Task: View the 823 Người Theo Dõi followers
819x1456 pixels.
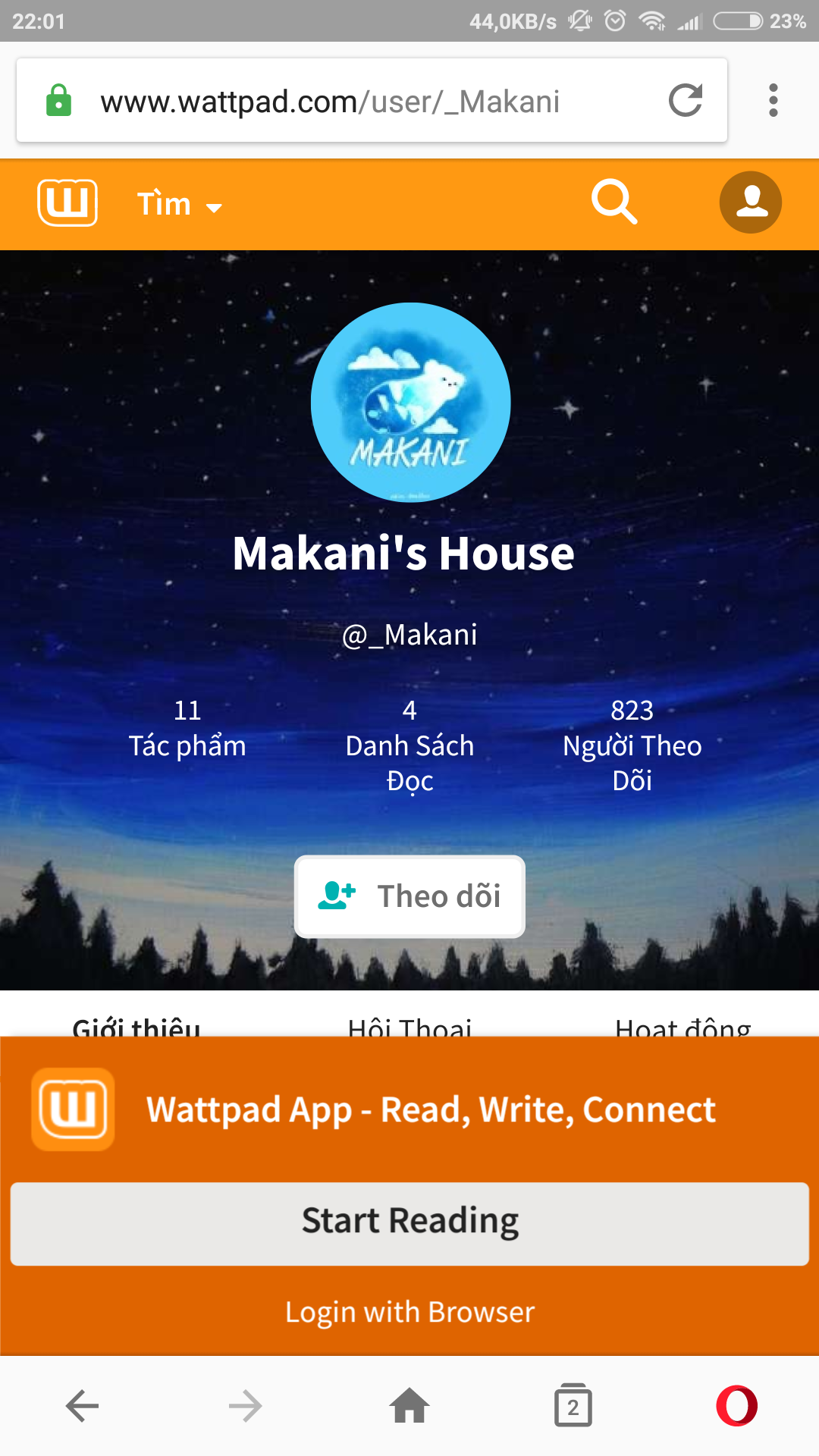Action: (x=632, y=745)
